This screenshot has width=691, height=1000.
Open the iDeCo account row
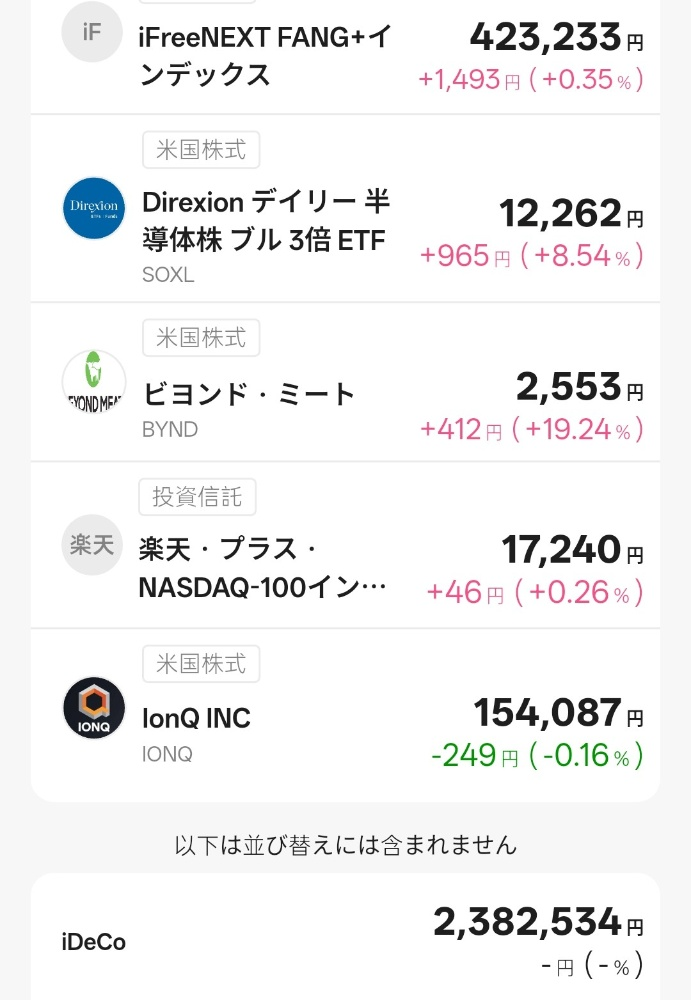(x=345, y=940)
